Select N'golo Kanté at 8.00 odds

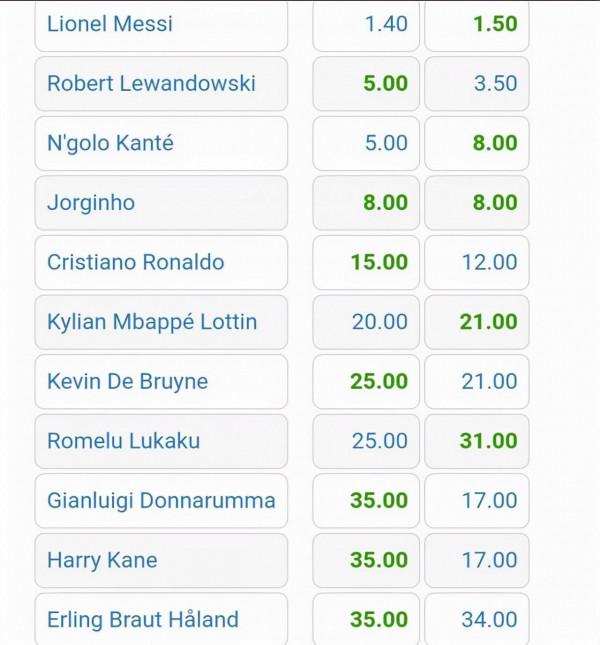477,143
